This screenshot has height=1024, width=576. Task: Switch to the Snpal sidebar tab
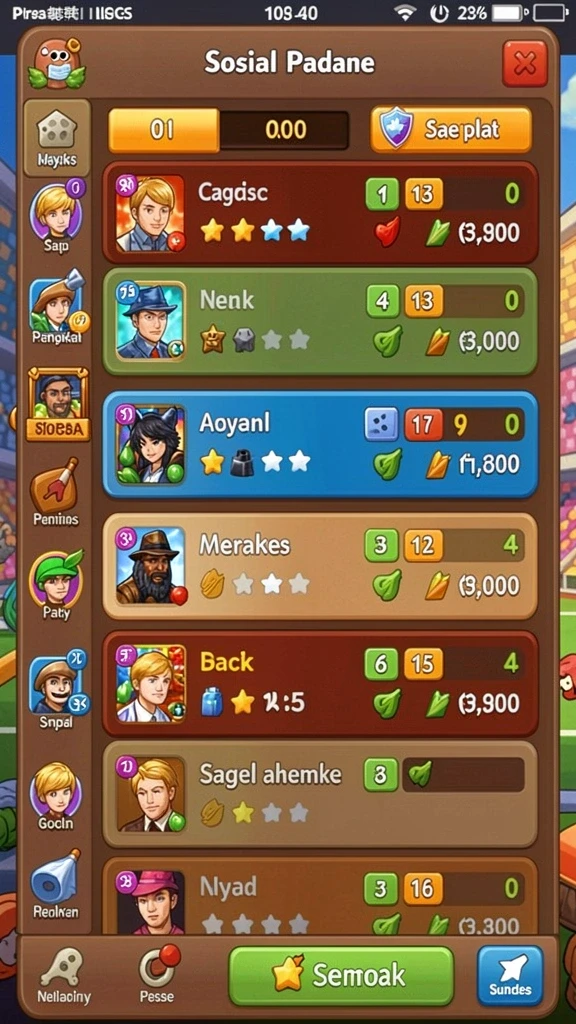point(57,689)
